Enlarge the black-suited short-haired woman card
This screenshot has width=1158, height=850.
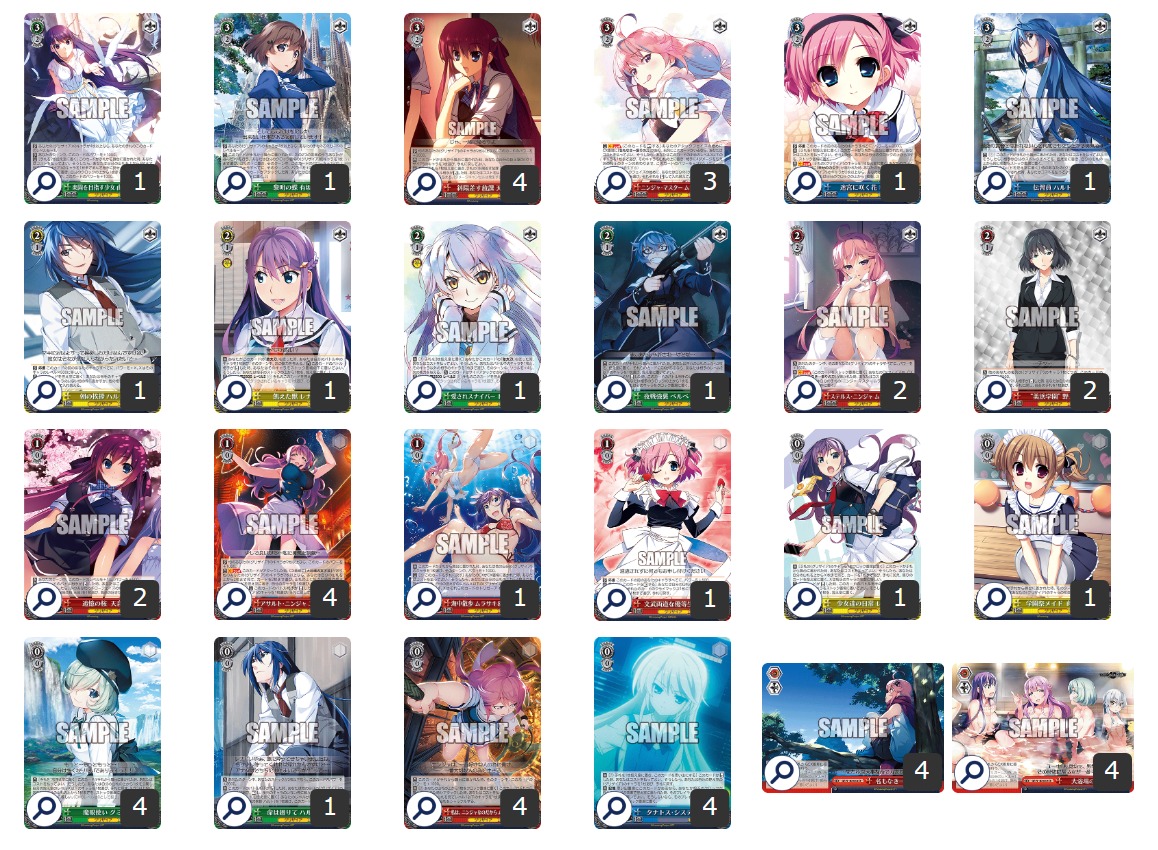click(x=992, y=392)
